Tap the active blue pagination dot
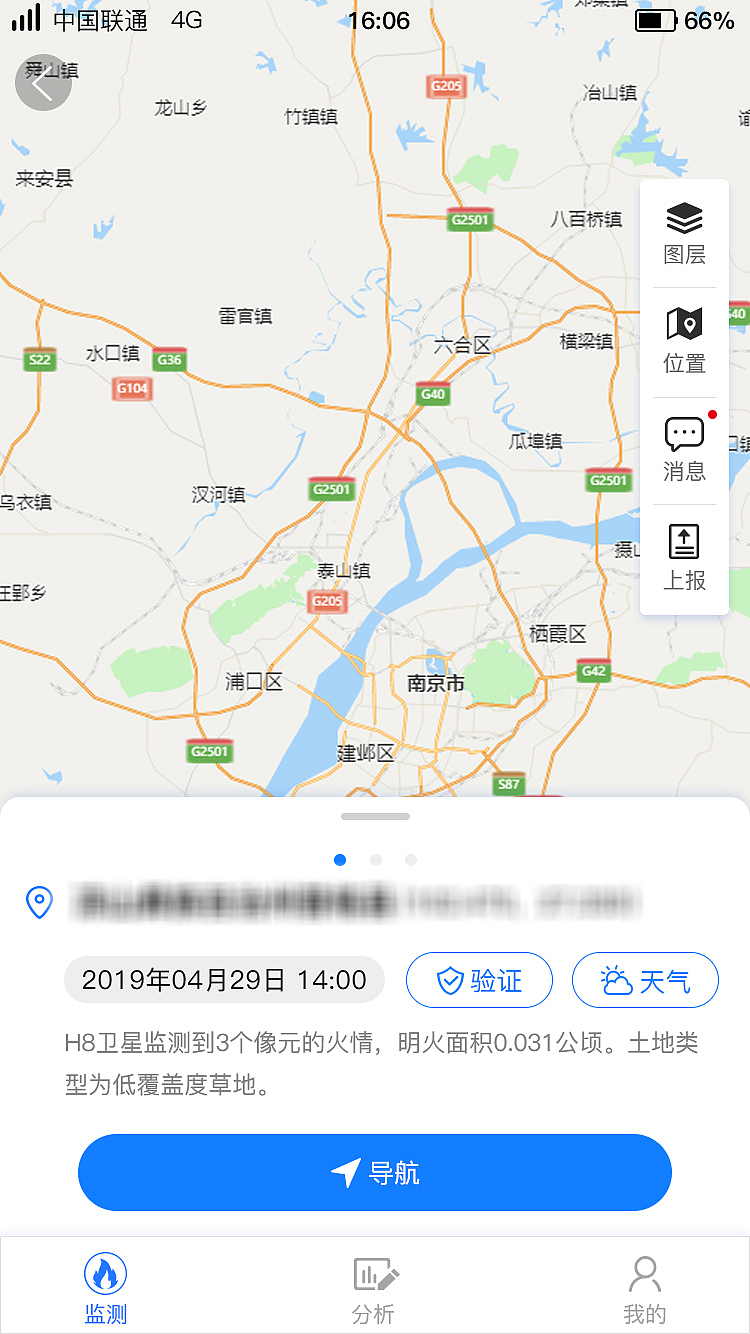 tap(340, 859)
